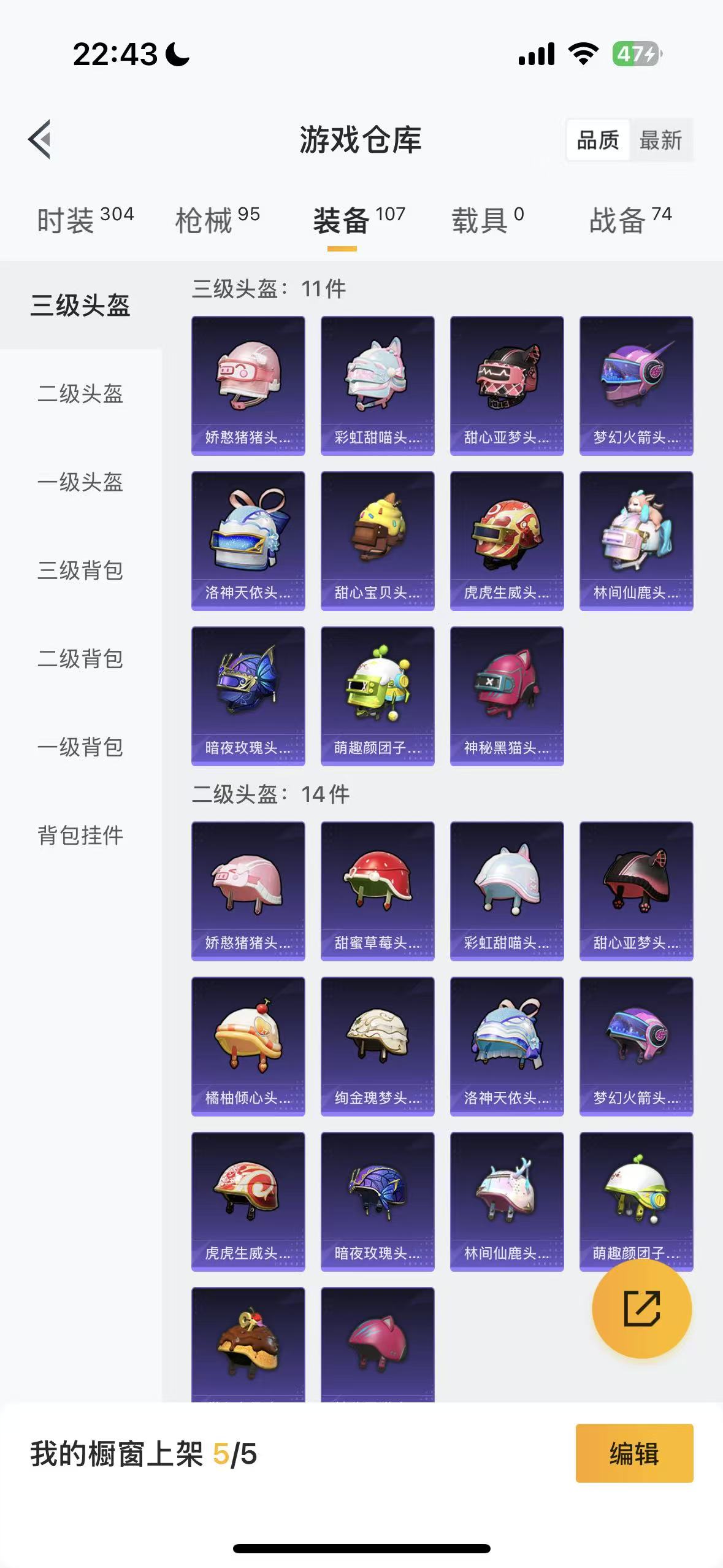Tap the orange share floating button

tap(641, 1309)
